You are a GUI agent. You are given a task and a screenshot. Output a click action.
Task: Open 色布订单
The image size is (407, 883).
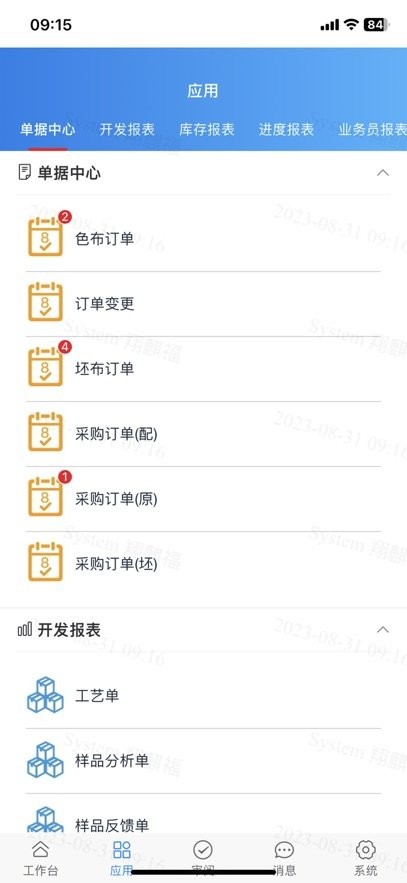203,239
